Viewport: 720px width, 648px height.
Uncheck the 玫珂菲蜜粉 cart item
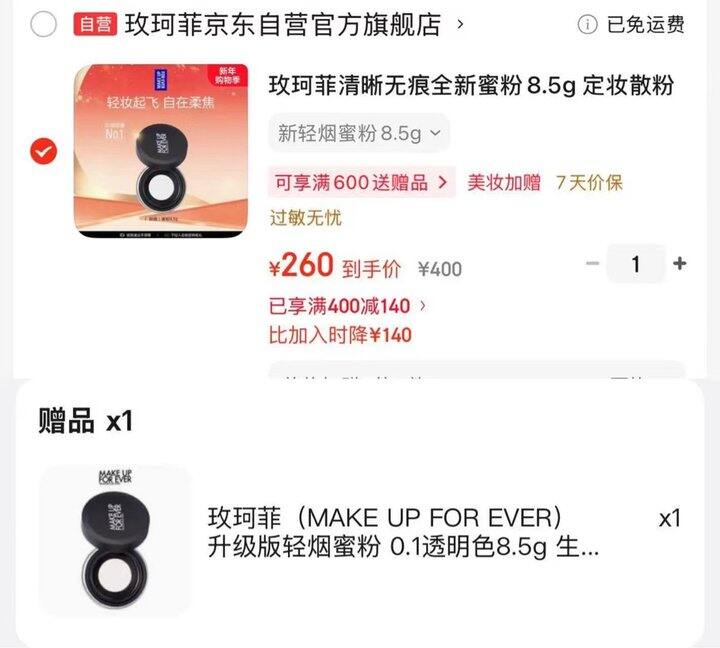pos(43,152)
